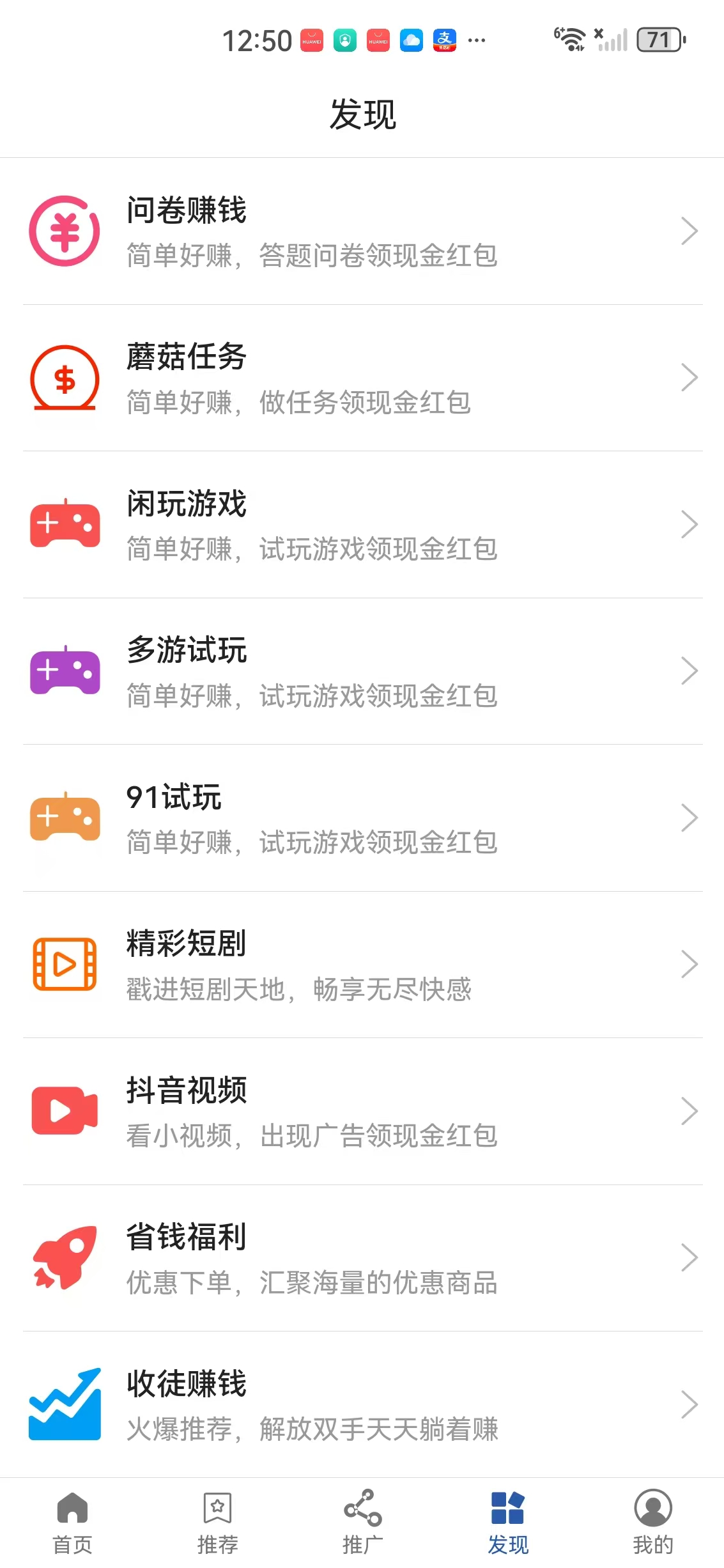Click the 抖音视频 title text
Viewport: 724px width, 1568px height.
tap(185, 1092)
